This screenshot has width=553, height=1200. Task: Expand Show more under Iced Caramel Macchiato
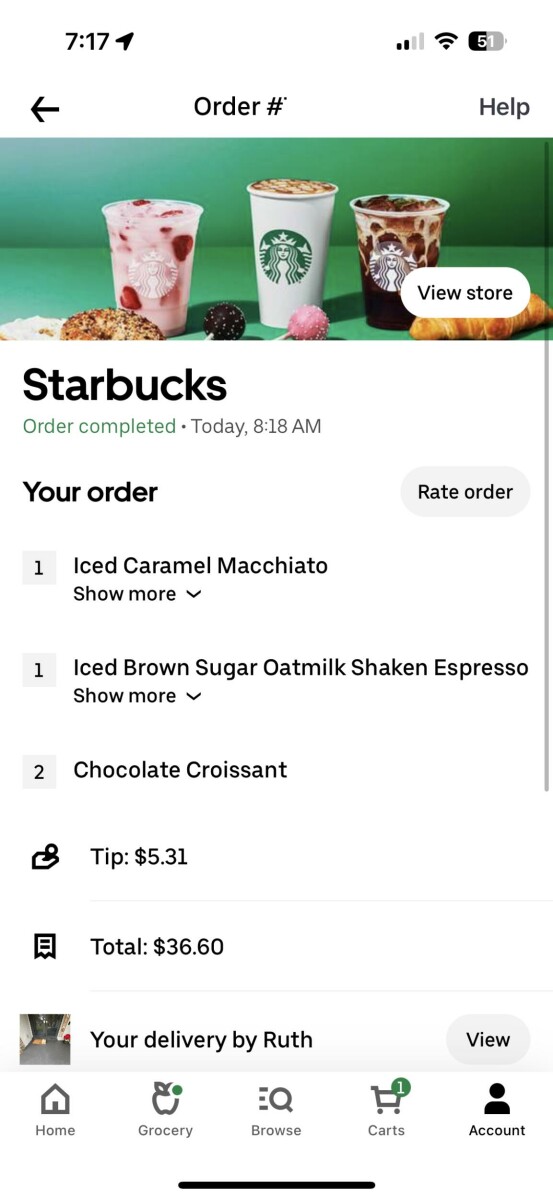point(137,594)
